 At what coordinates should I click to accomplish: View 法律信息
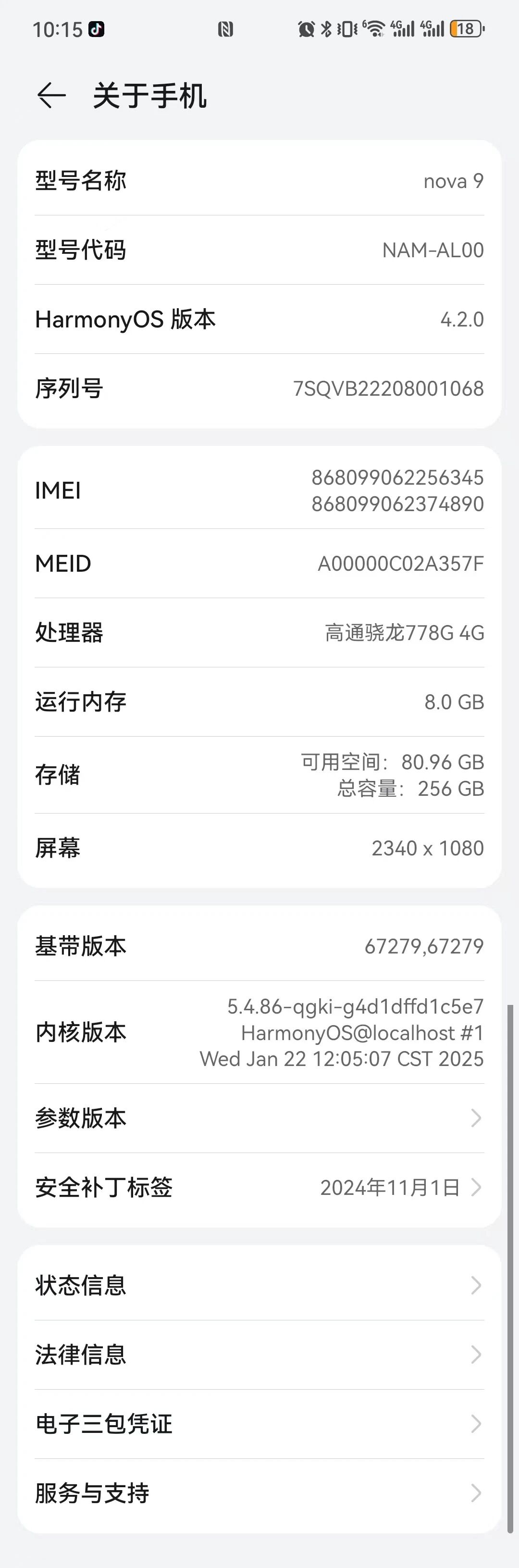coord(259,1355)
